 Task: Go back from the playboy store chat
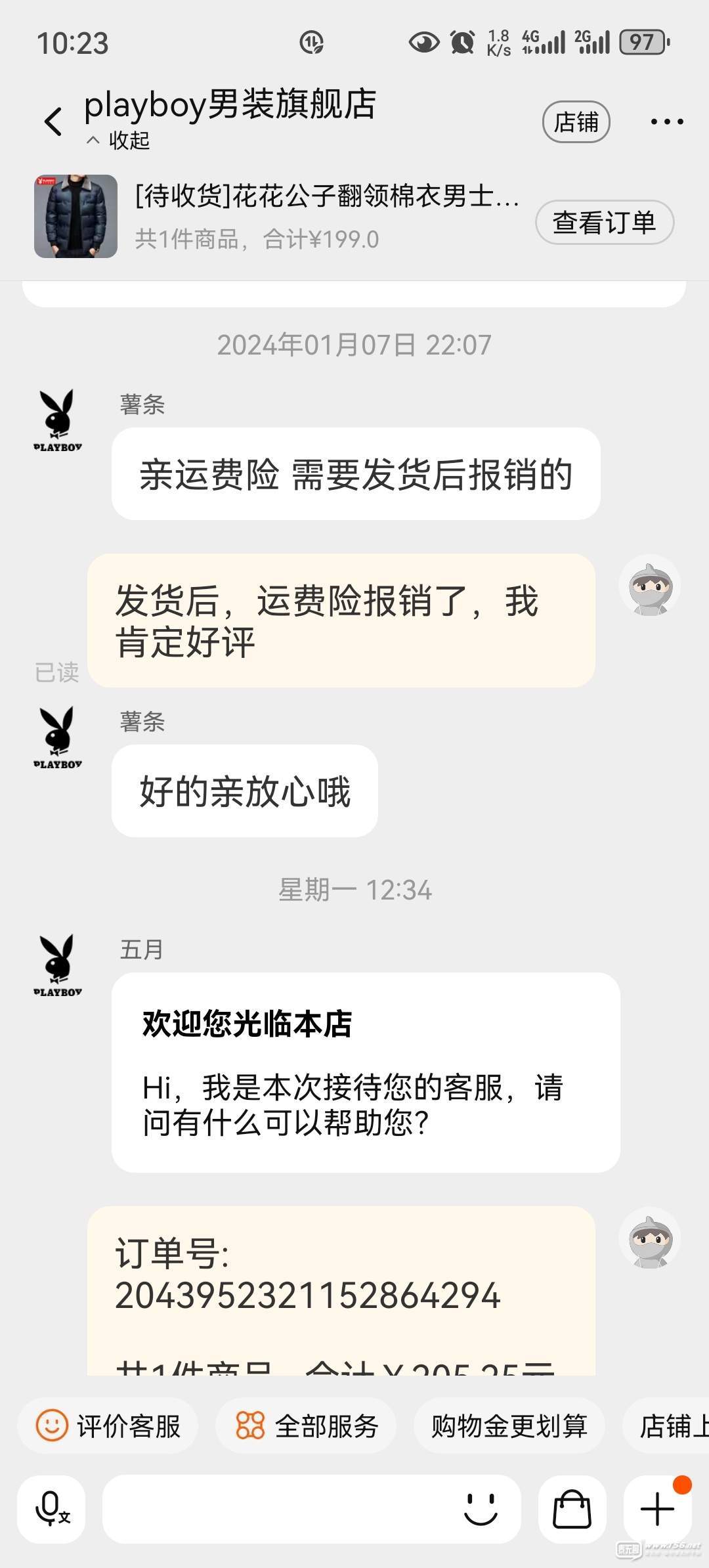point(53,122)
